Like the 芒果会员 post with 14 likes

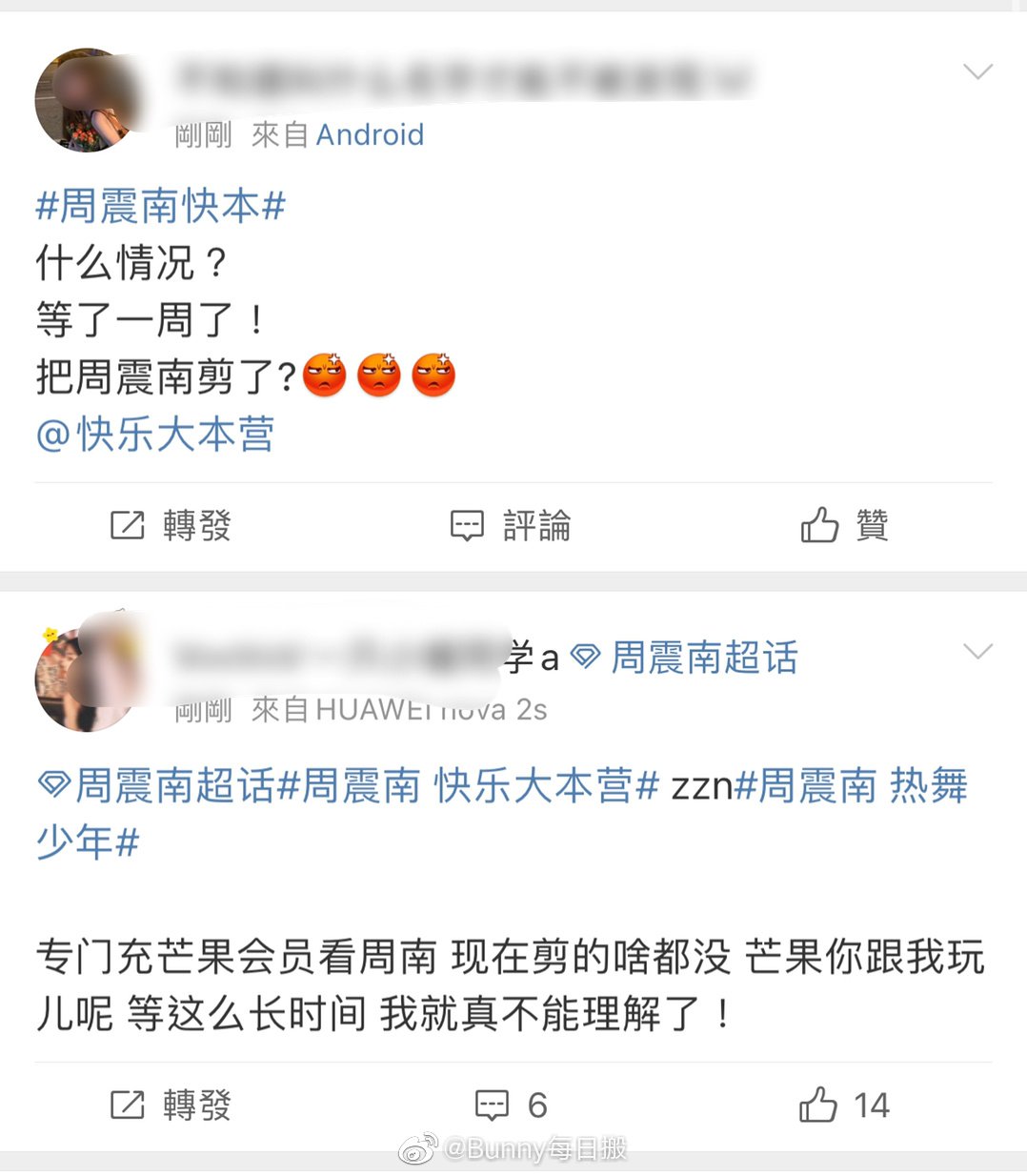(x=844, y=1105)
